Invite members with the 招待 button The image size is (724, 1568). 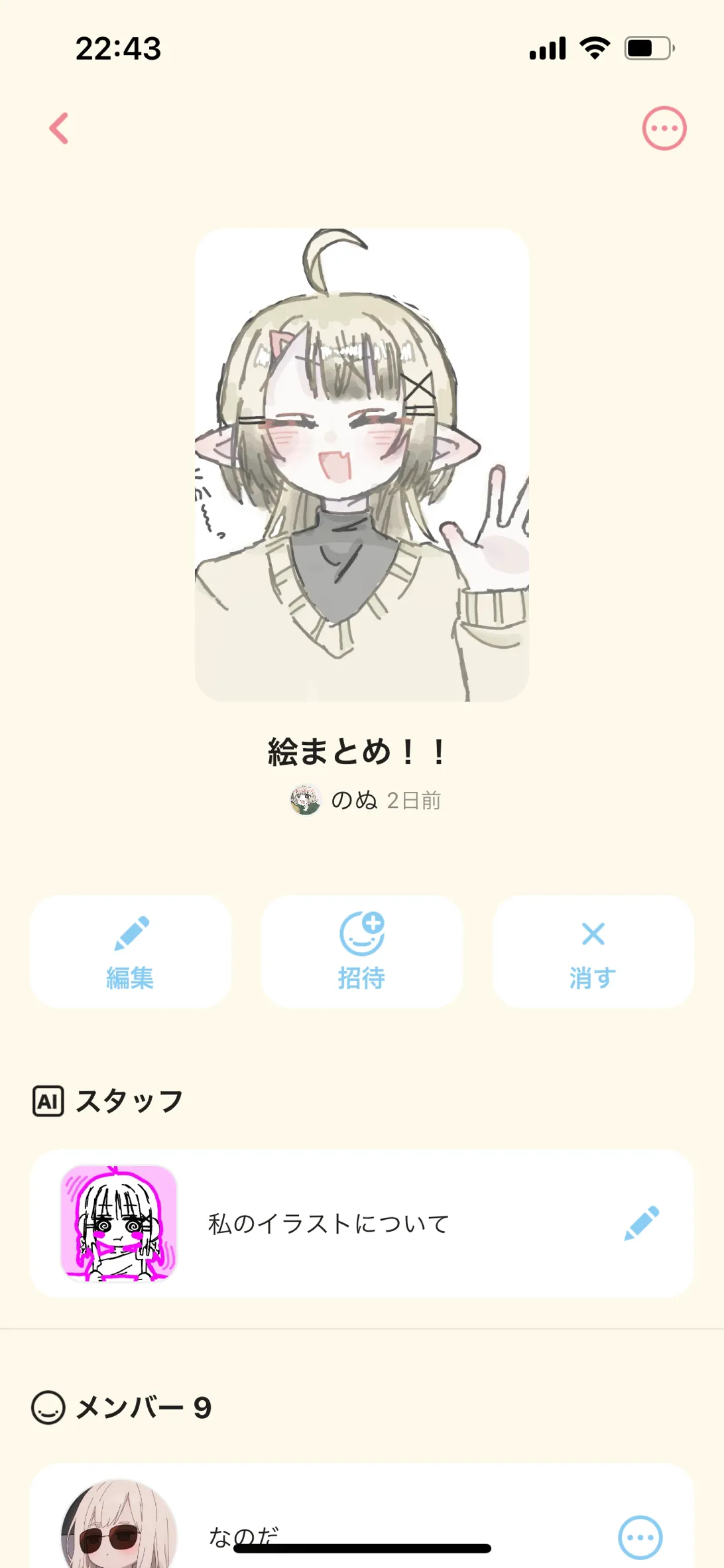pos(361,952)
